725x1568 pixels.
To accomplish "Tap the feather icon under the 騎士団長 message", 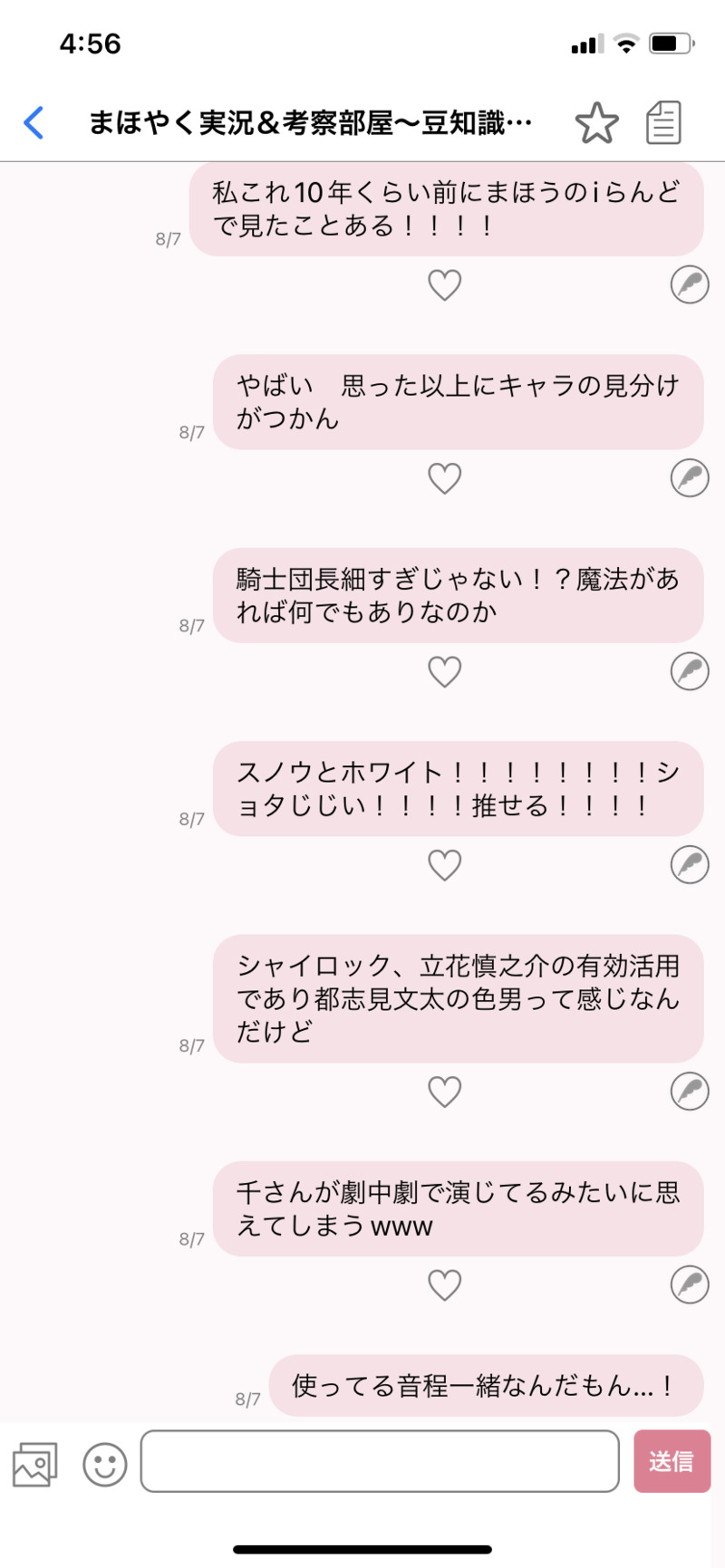I will pyautogui.click(x=689, y=672).
